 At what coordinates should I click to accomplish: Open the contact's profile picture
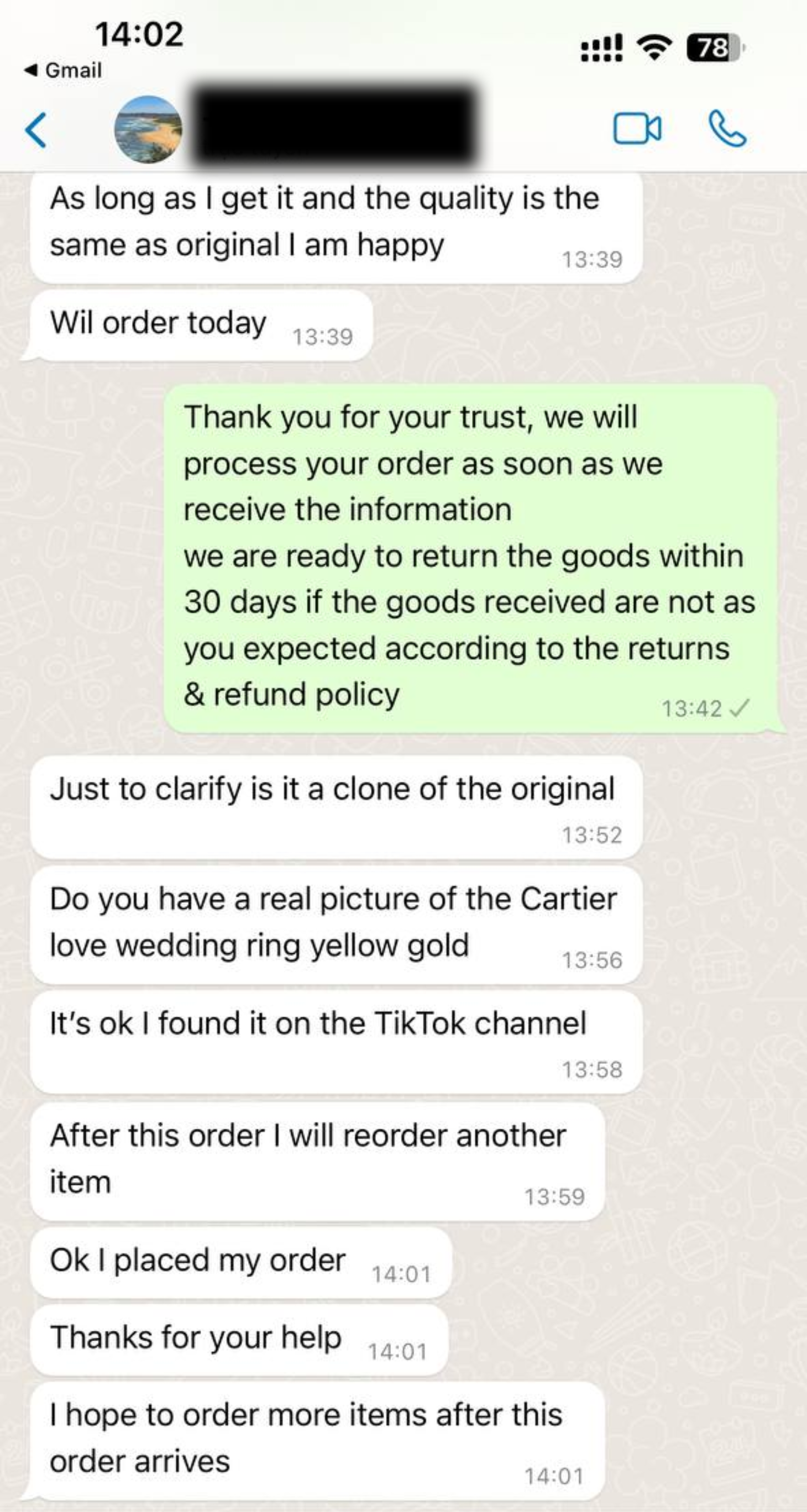click(x=148, y=129)
